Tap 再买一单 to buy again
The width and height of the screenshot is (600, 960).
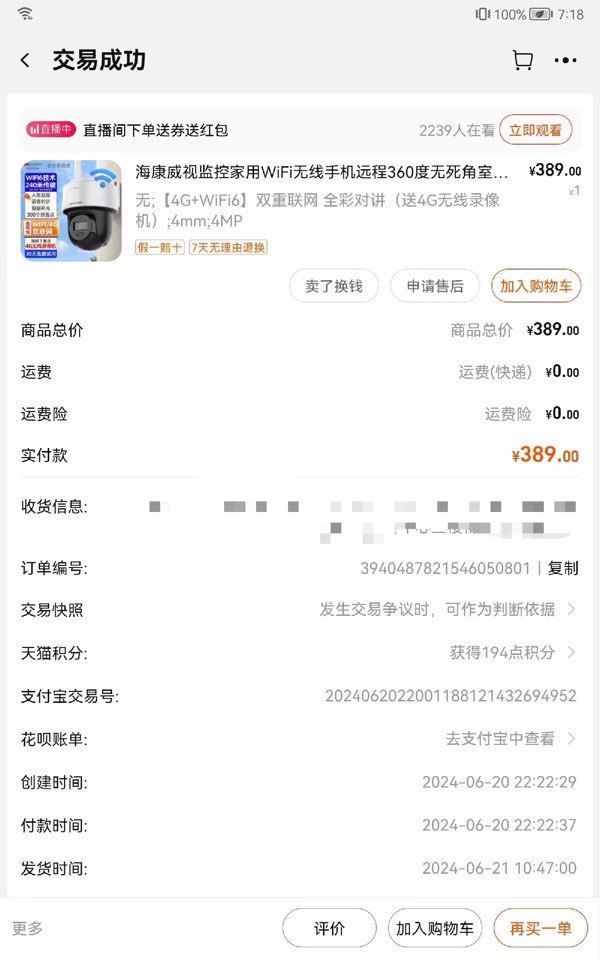tap(541, 928)
